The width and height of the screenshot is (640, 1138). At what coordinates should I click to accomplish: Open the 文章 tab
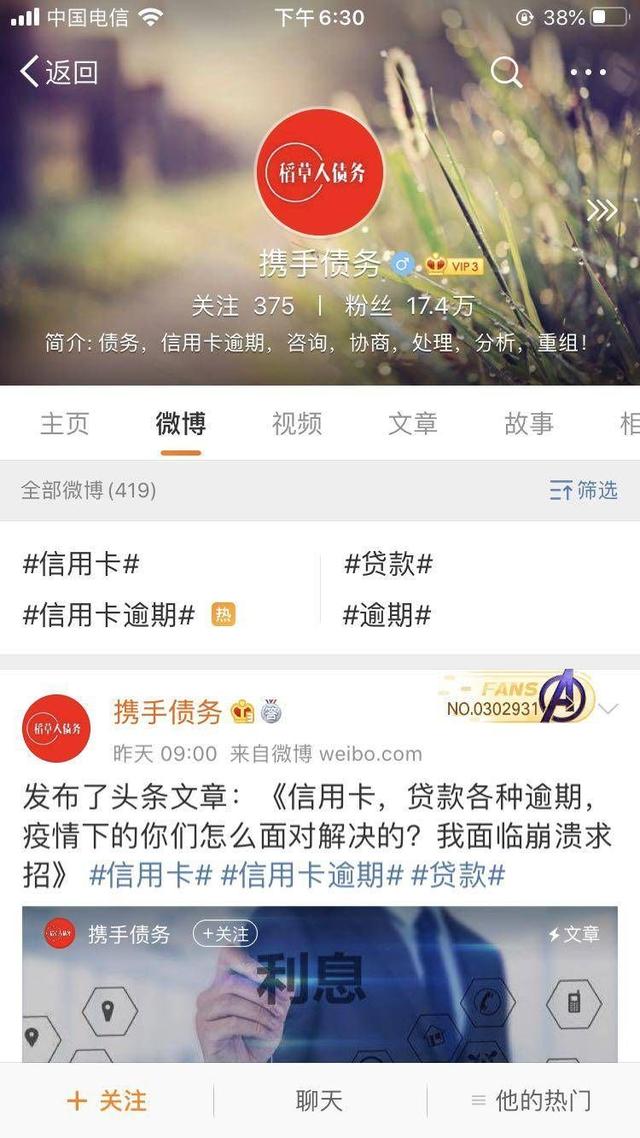(413, 424)
